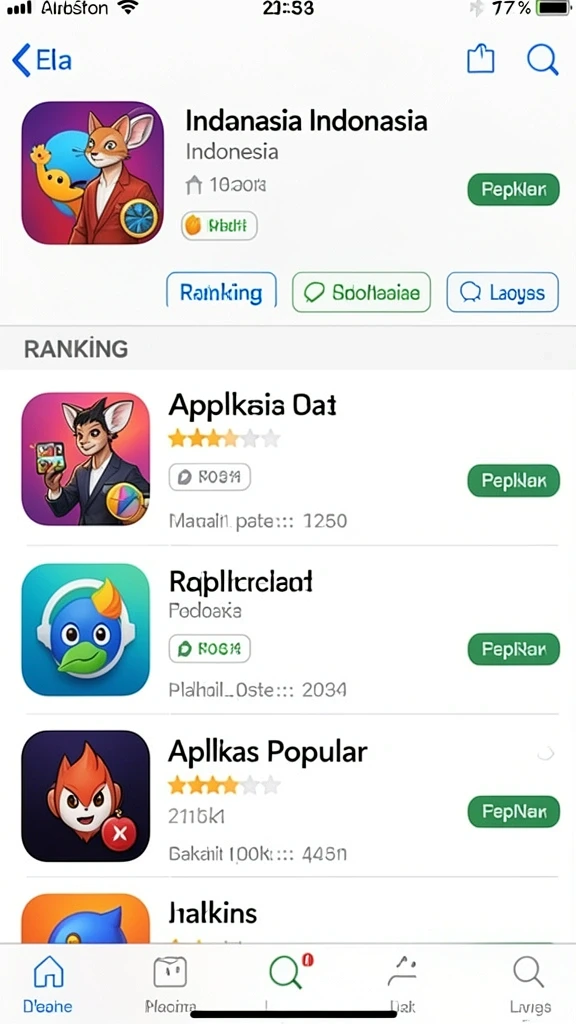Open the Jhalkins app row
Screen dimensions: 576x1024
pos(288,911)
